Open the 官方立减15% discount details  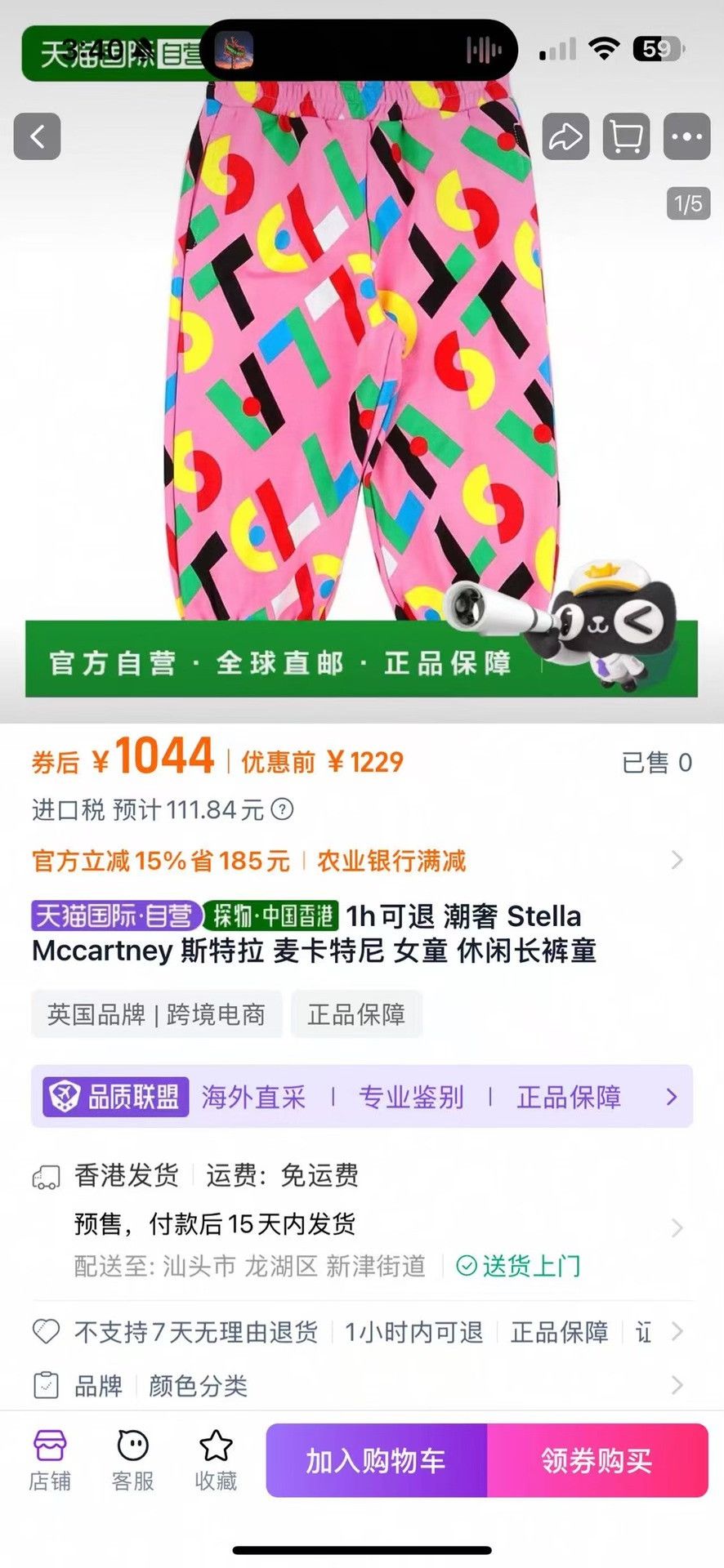coord(362,861)
